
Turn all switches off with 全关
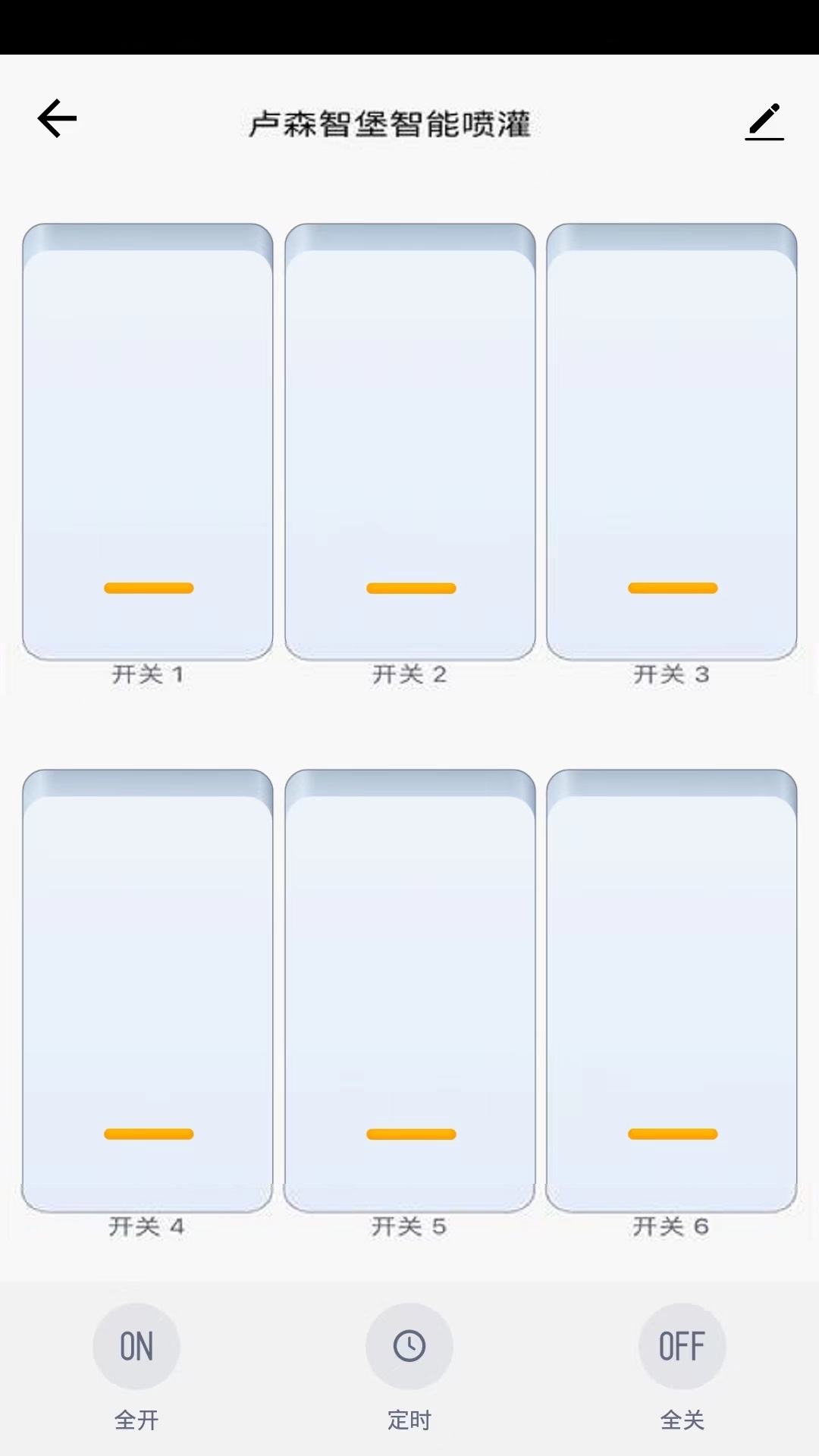coord(682,1347)
